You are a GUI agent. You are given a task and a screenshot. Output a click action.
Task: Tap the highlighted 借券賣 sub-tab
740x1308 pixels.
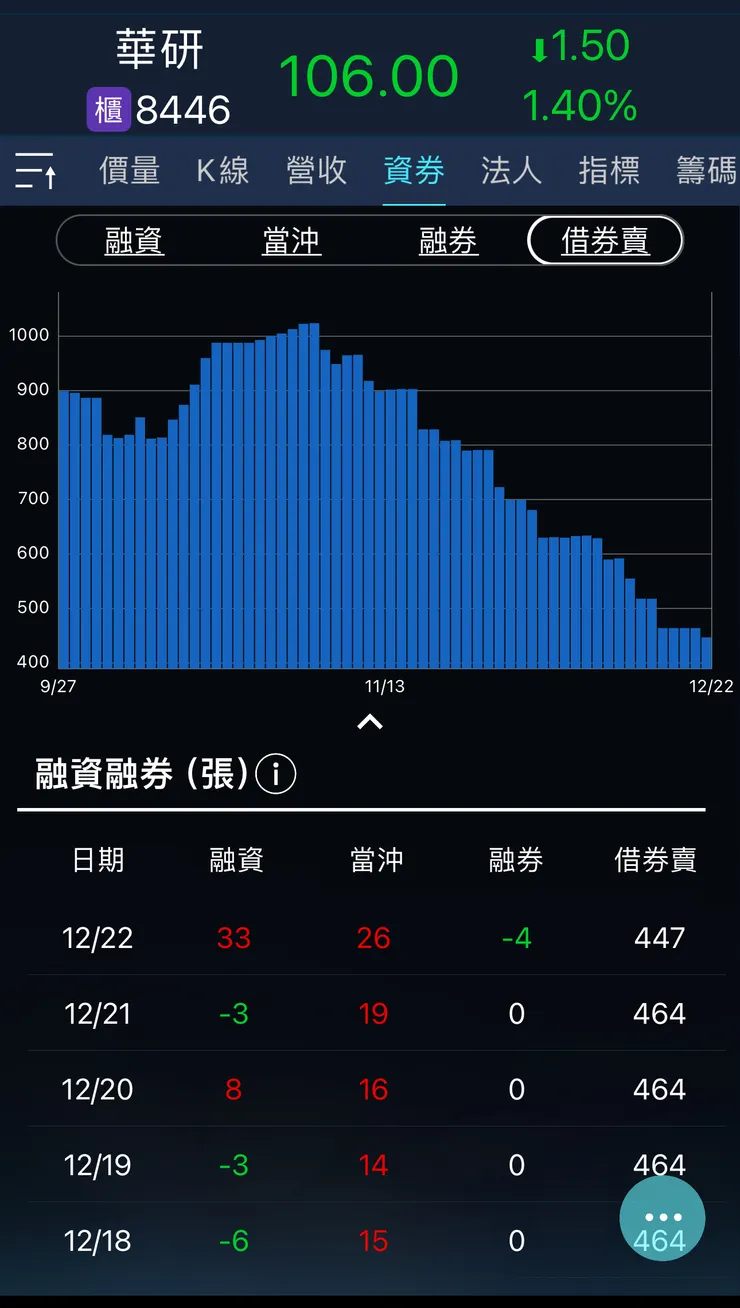(605, 241)
